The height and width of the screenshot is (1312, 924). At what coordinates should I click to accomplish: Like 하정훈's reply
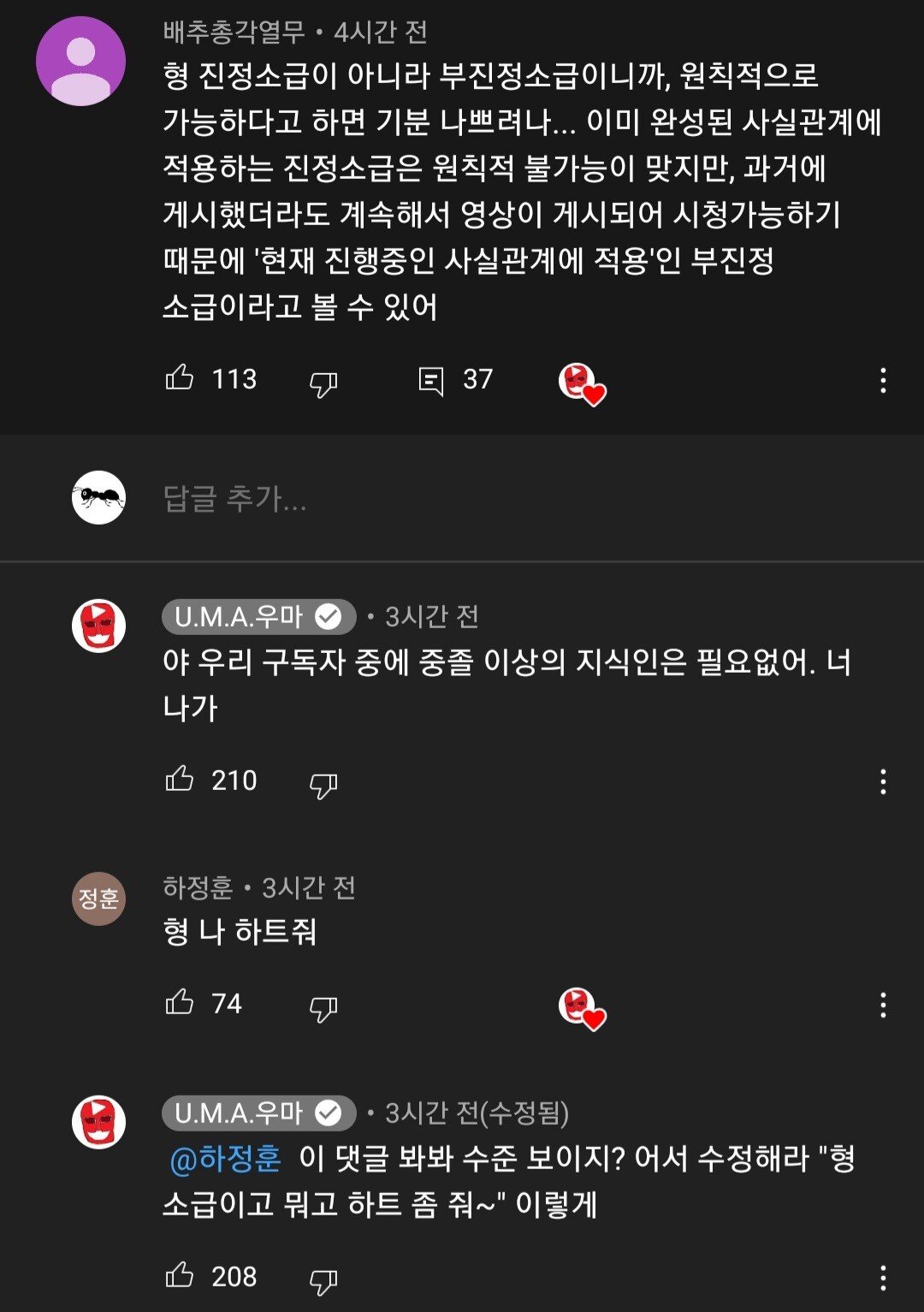[x=180, y=1001]
